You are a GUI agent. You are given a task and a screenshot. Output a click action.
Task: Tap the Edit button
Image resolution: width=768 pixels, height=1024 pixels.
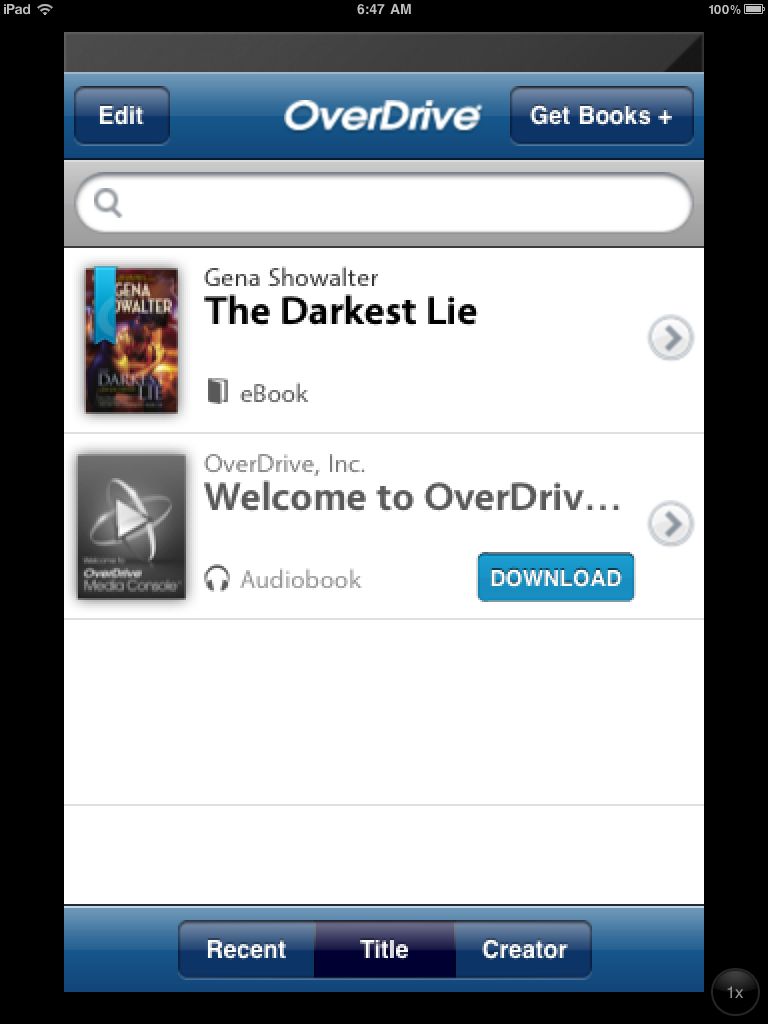click(x=121, y=116)
